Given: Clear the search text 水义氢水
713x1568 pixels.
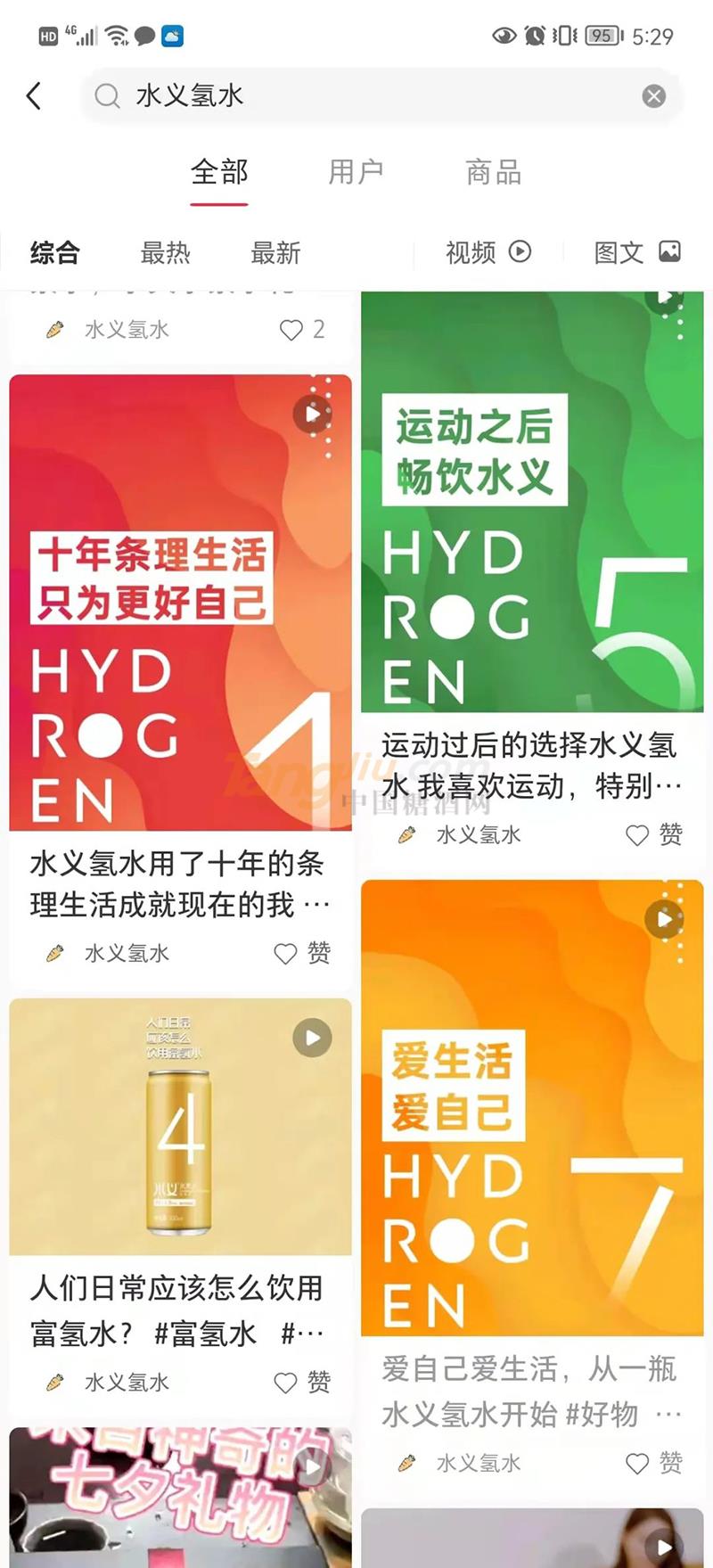Looking at the screenshot, I should click(x=653, y=96).
